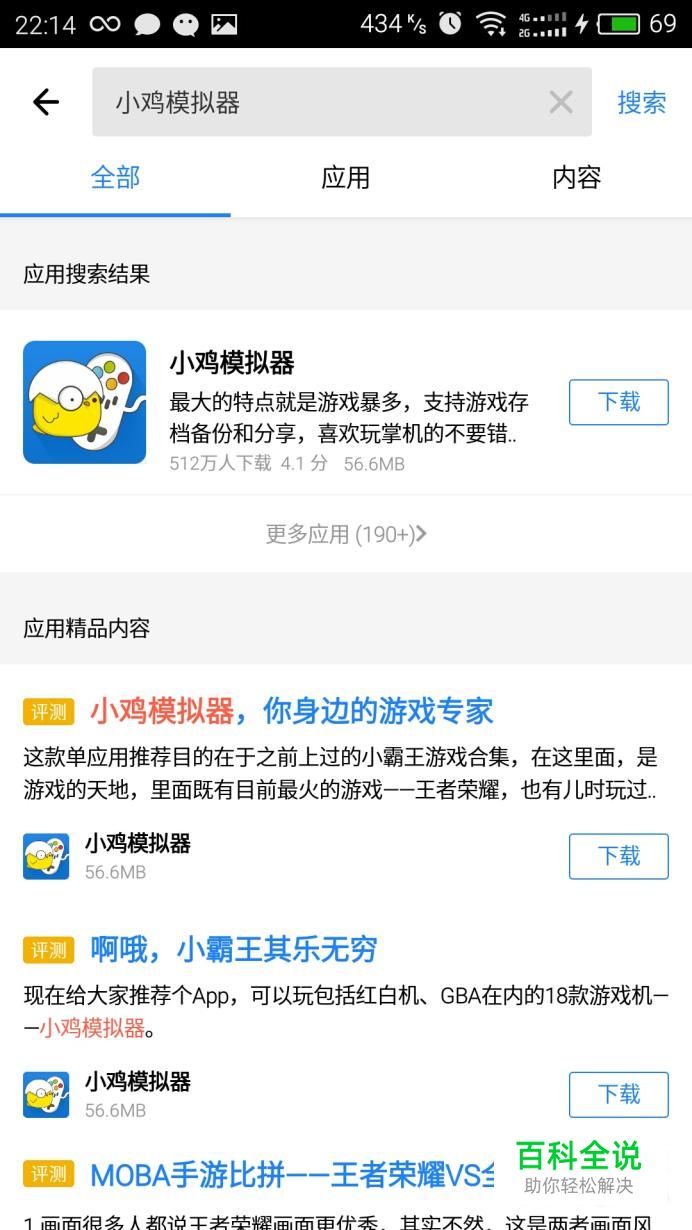This screenshot has width=692, height=1230.
Task: Download the app under the 你身边的游戏专家 review
Action: (618, 856)
